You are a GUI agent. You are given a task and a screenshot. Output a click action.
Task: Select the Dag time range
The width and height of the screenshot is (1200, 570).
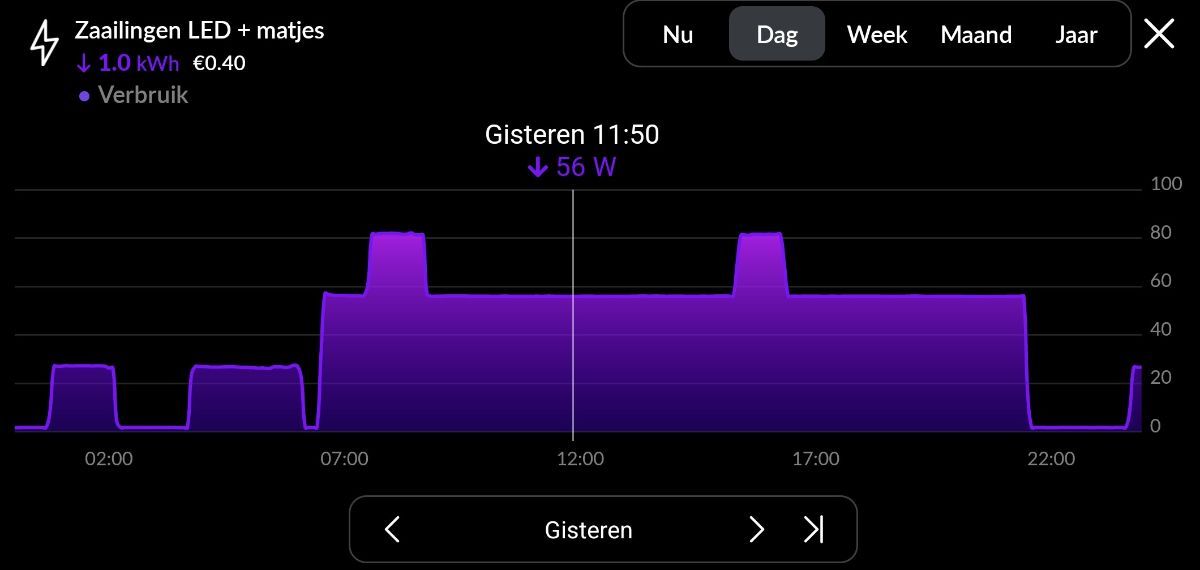coord(777,35)
